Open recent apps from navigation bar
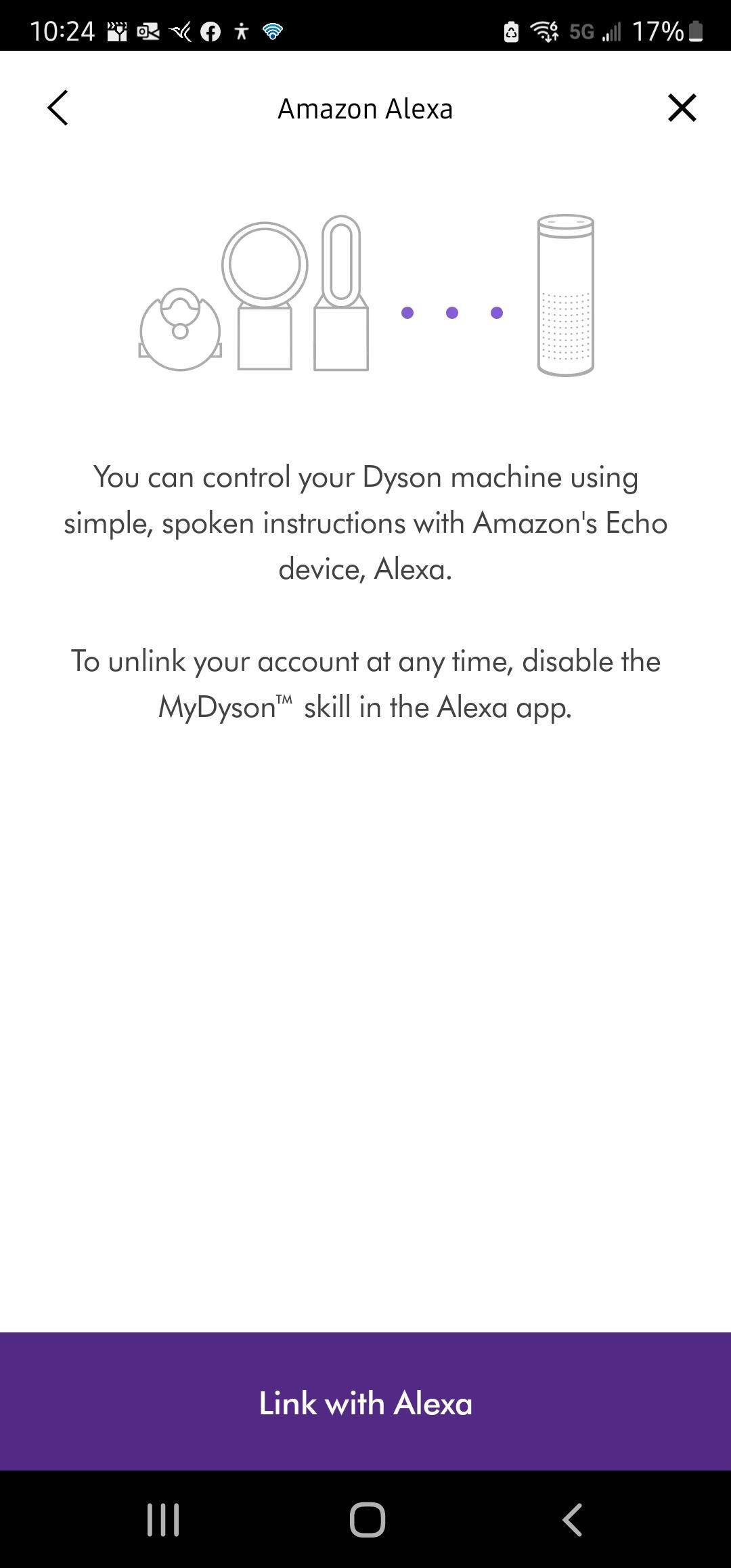731x1568 pixels. click(163, 1519)
